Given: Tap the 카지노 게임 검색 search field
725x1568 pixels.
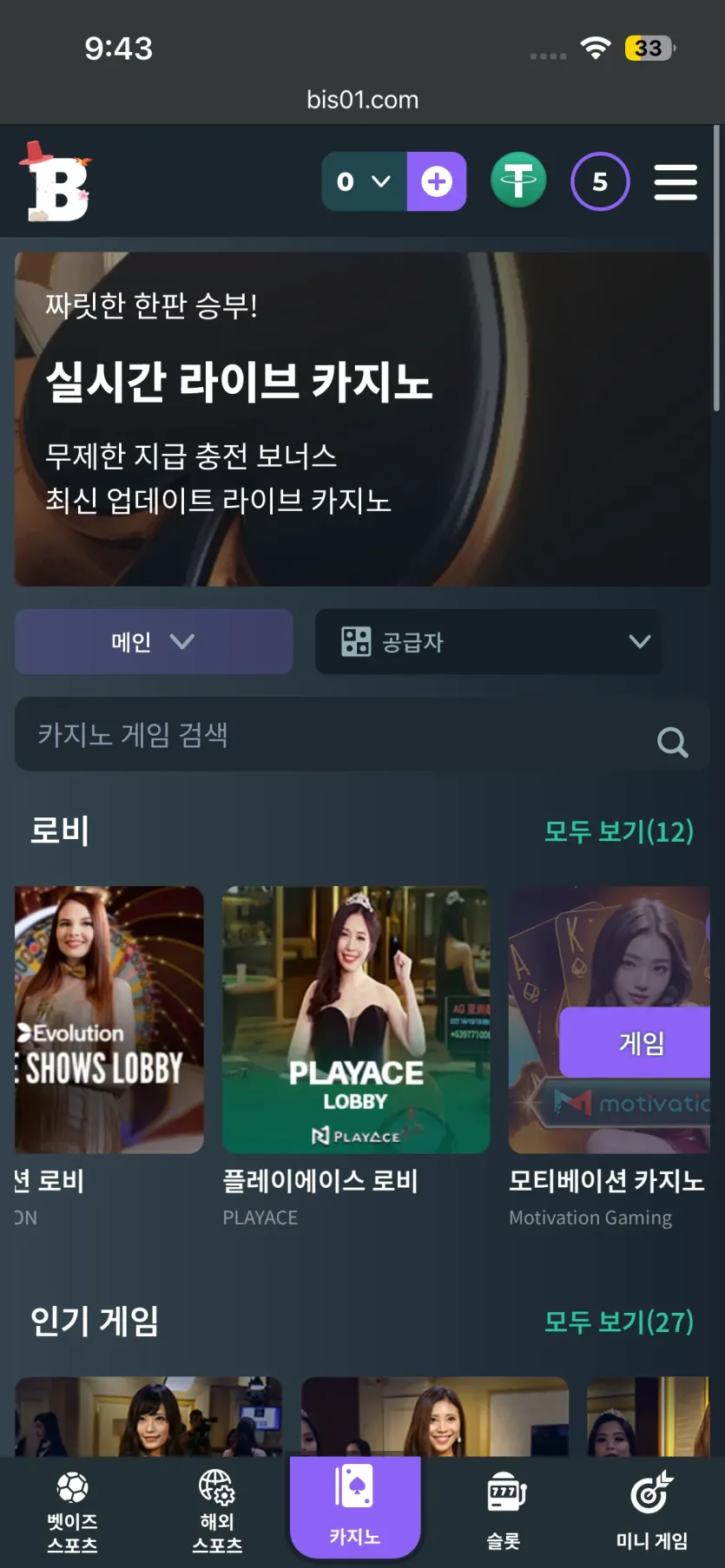Looking at the screenshot, I should 362,735.
